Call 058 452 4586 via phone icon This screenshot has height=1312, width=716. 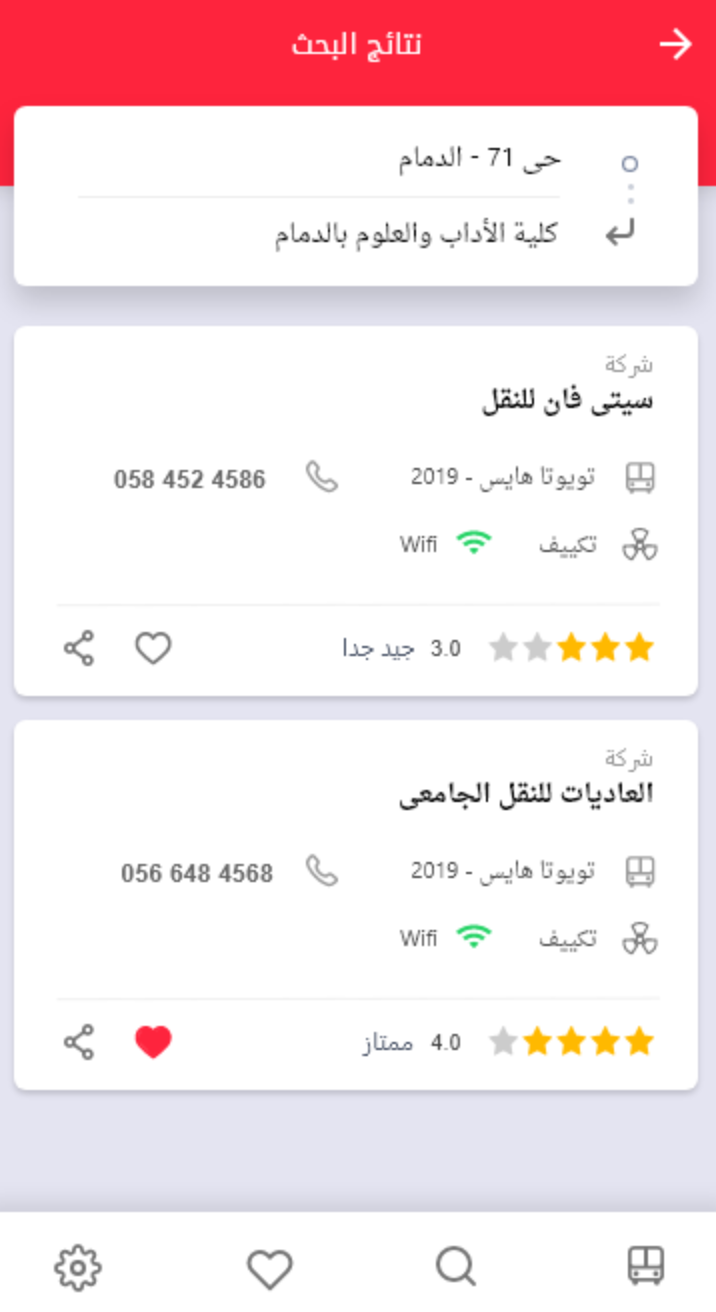pos(322,477)
